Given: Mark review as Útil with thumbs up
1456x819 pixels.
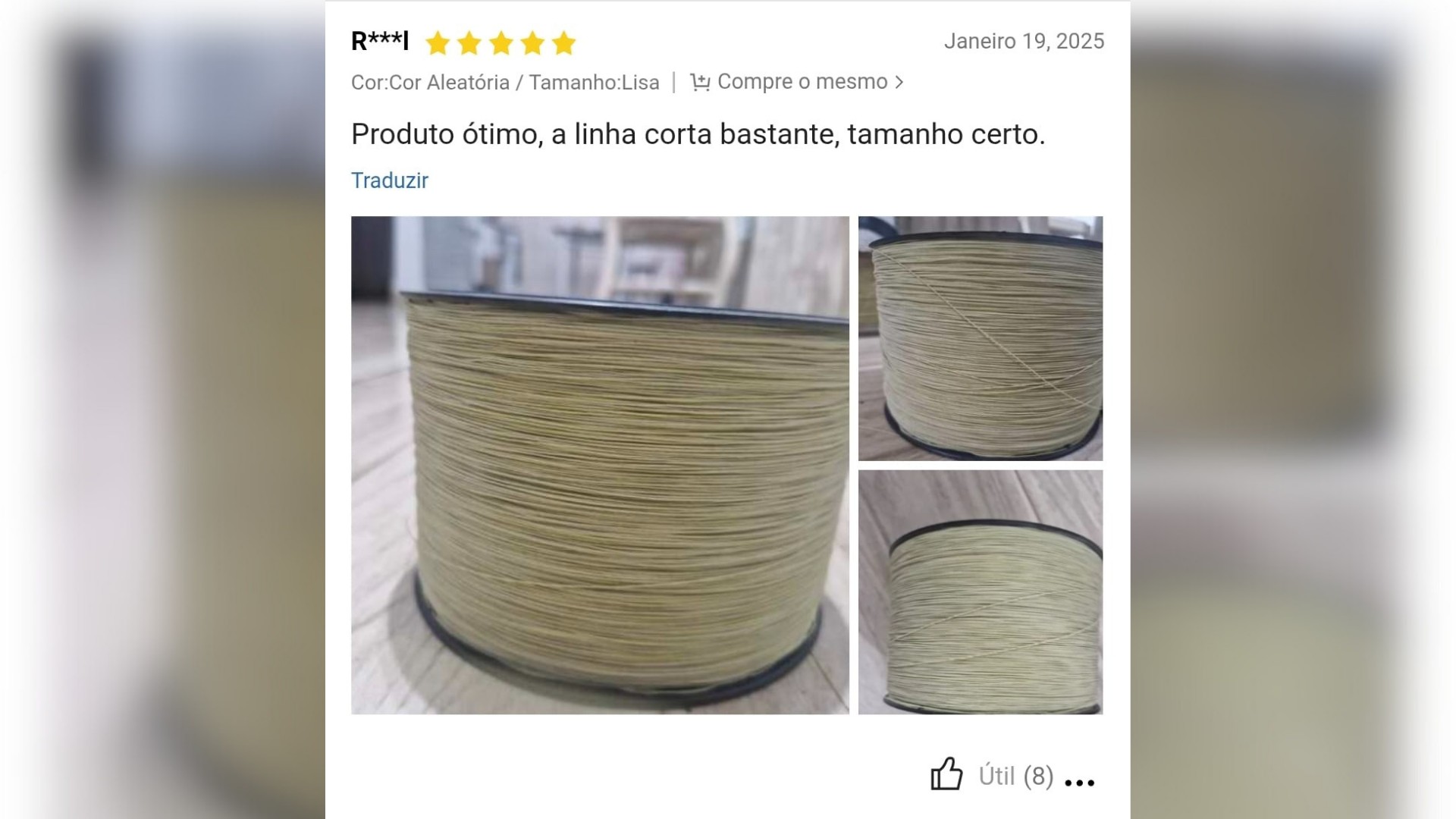Looking at the screenshot, I should (946, 775).
